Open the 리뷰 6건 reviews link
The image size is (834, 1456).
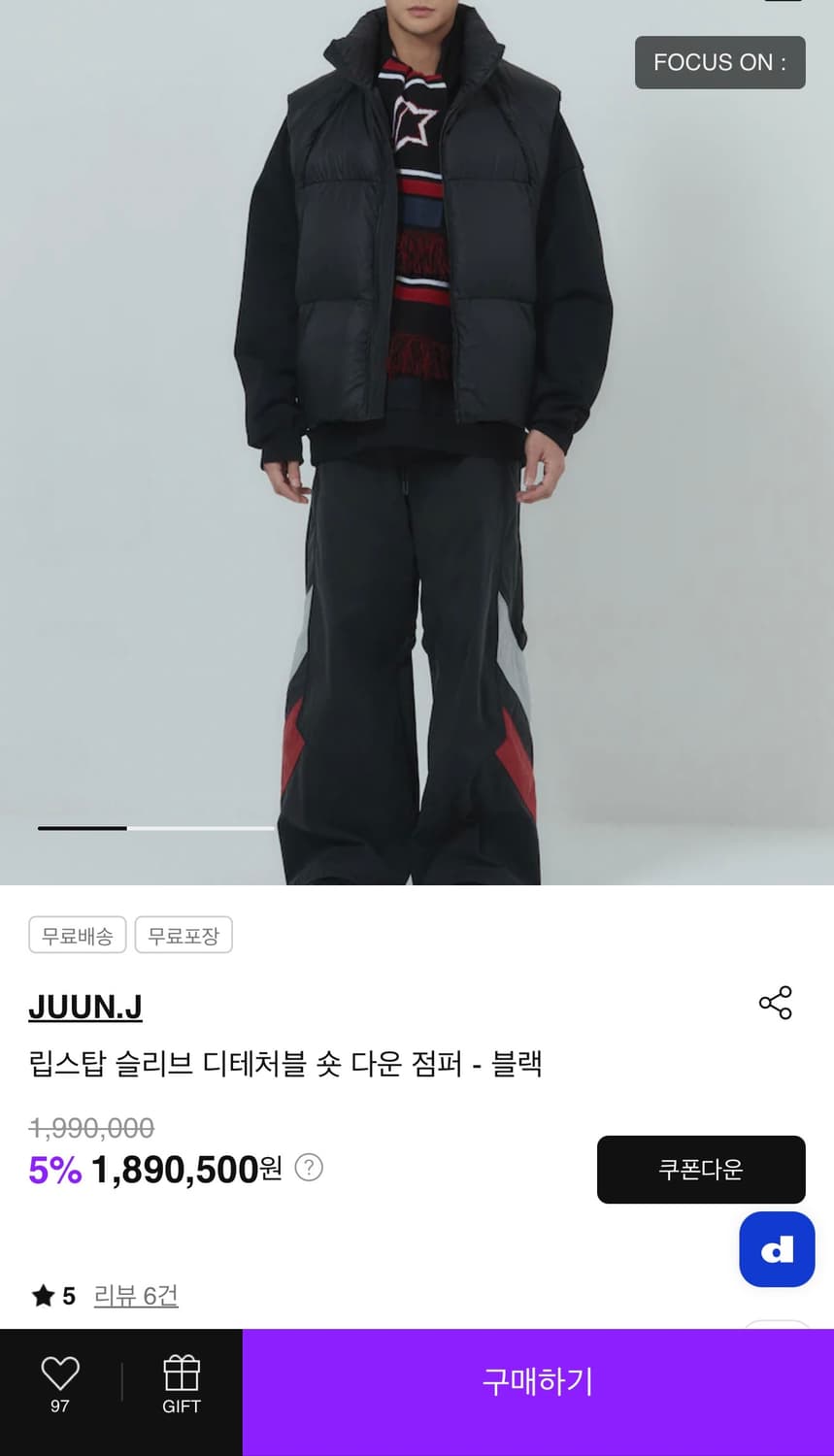pyautogui.click(x=136, y=1295)
